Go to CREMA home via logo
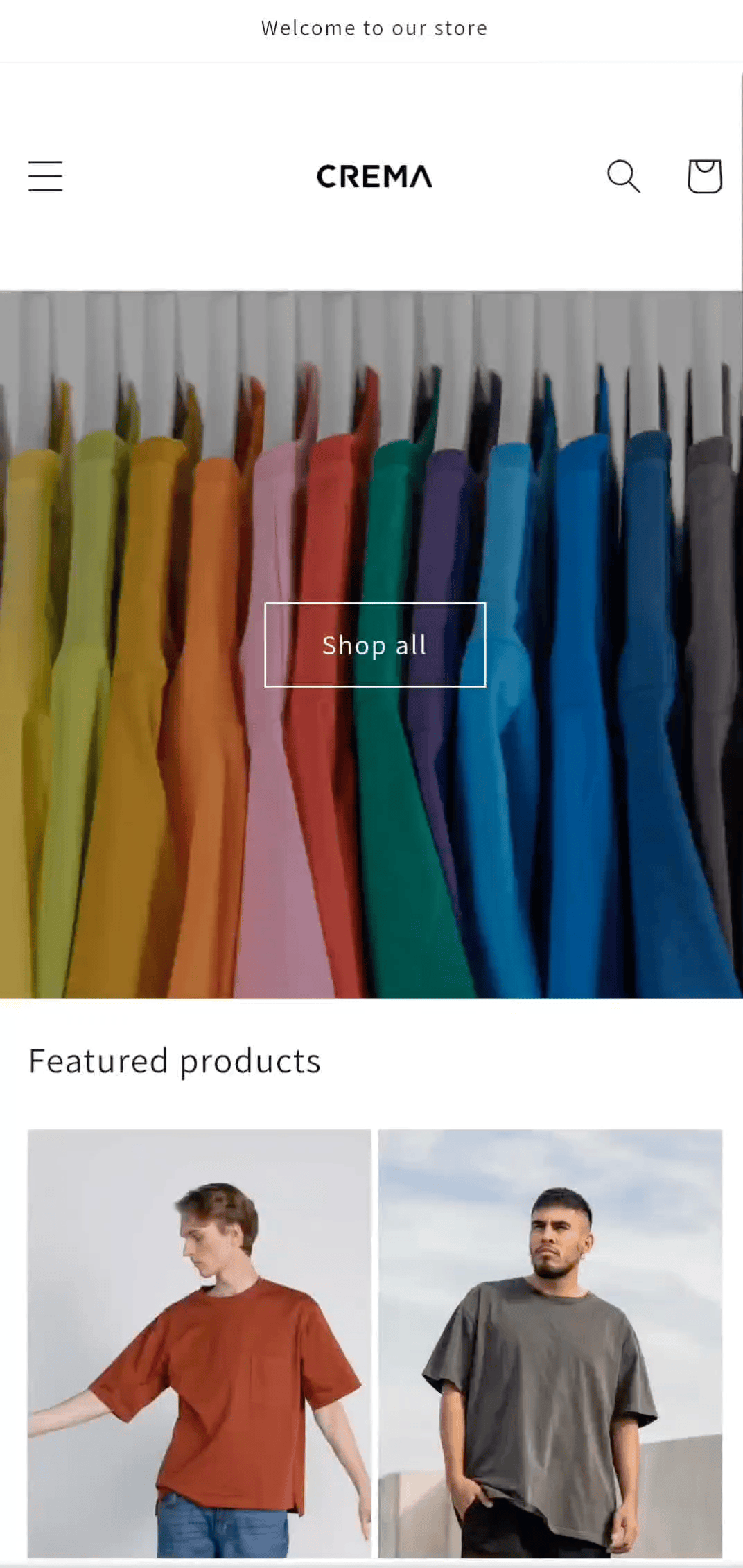This screenshot has height=1568, width=743. (x=374, y=176)
